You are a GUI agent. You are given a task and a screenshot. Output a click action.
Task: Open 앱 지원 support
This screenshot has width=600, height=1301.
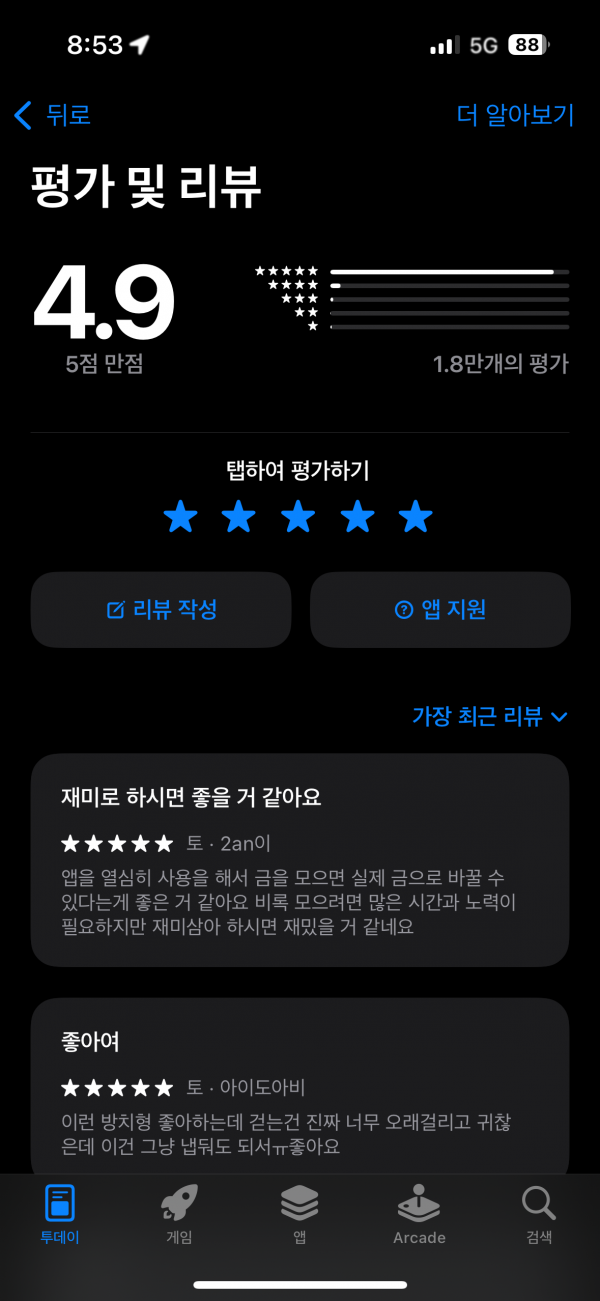[x=440, y=610]
